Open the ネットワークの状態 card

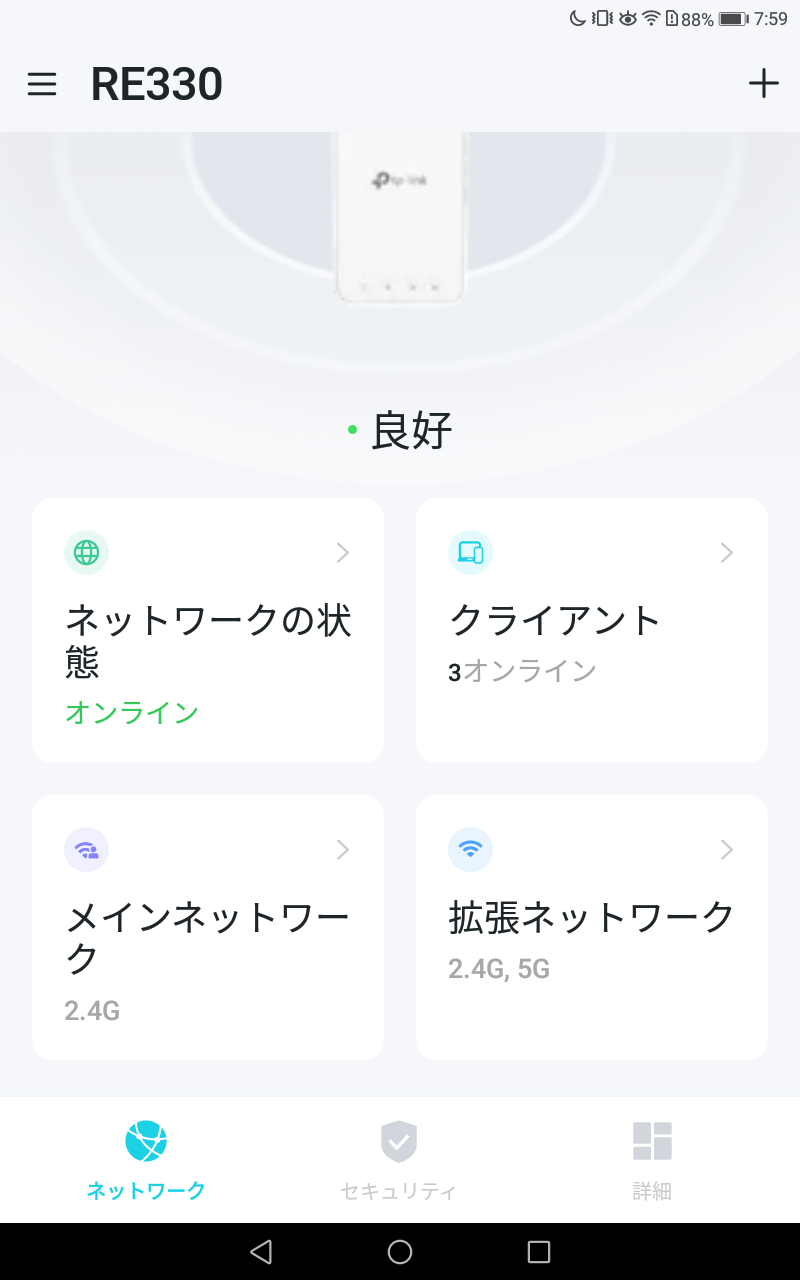208,631
